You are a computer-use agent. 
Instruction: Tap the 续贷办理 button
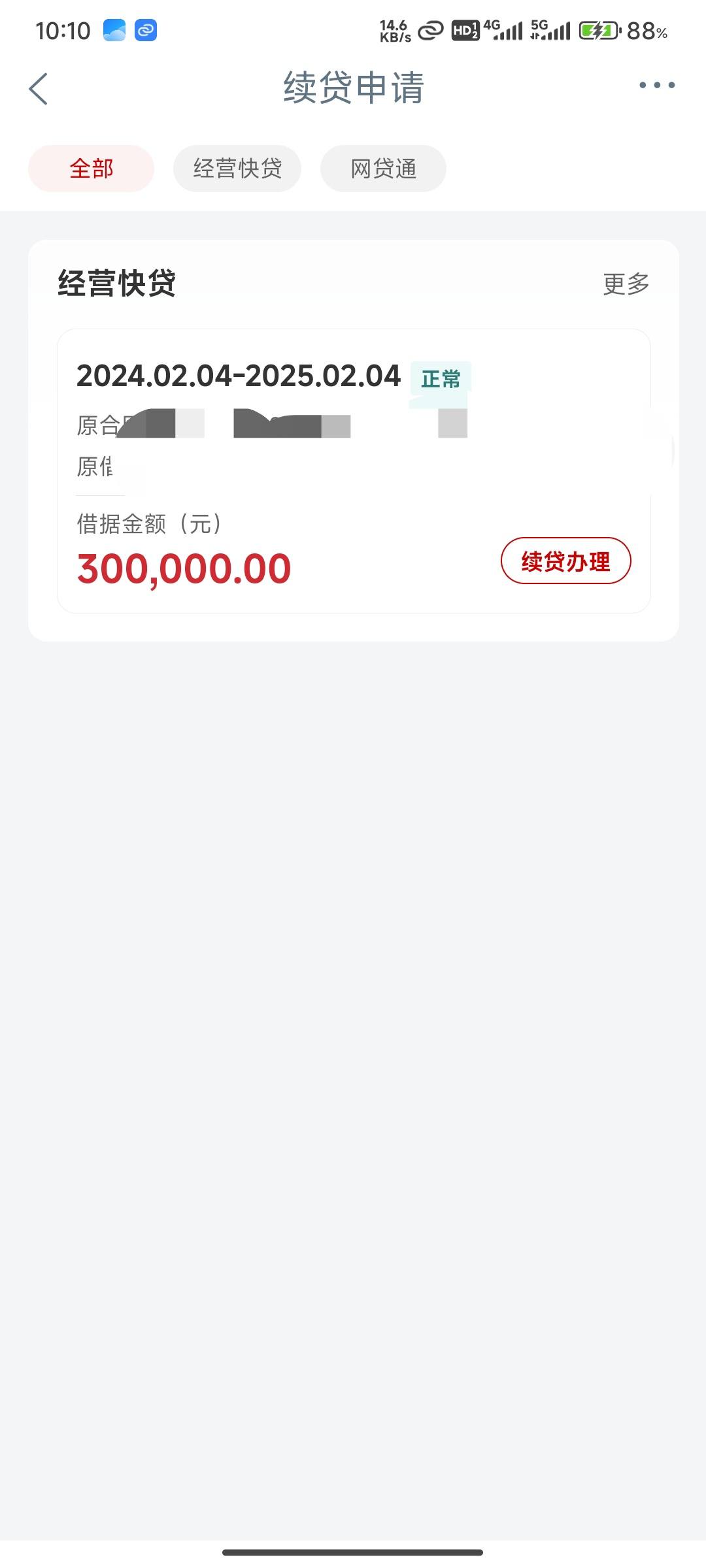[565, 561]
